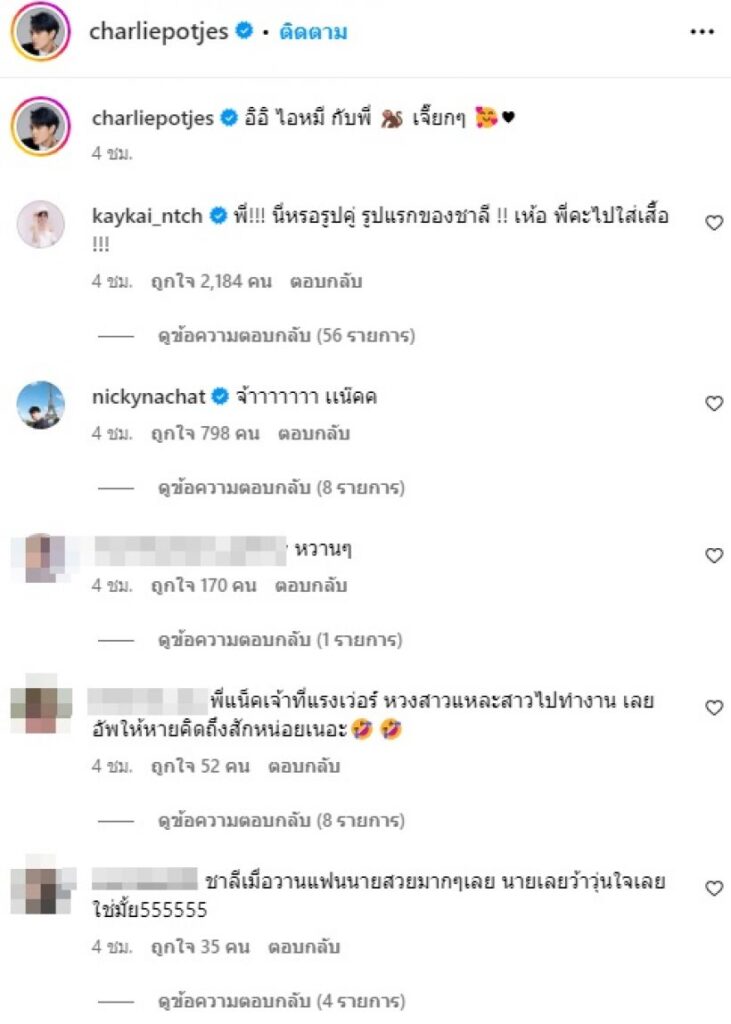The image size is (731, 1024).
Task: Like kaykai_ntch's comment
Action: coord(714,223)
